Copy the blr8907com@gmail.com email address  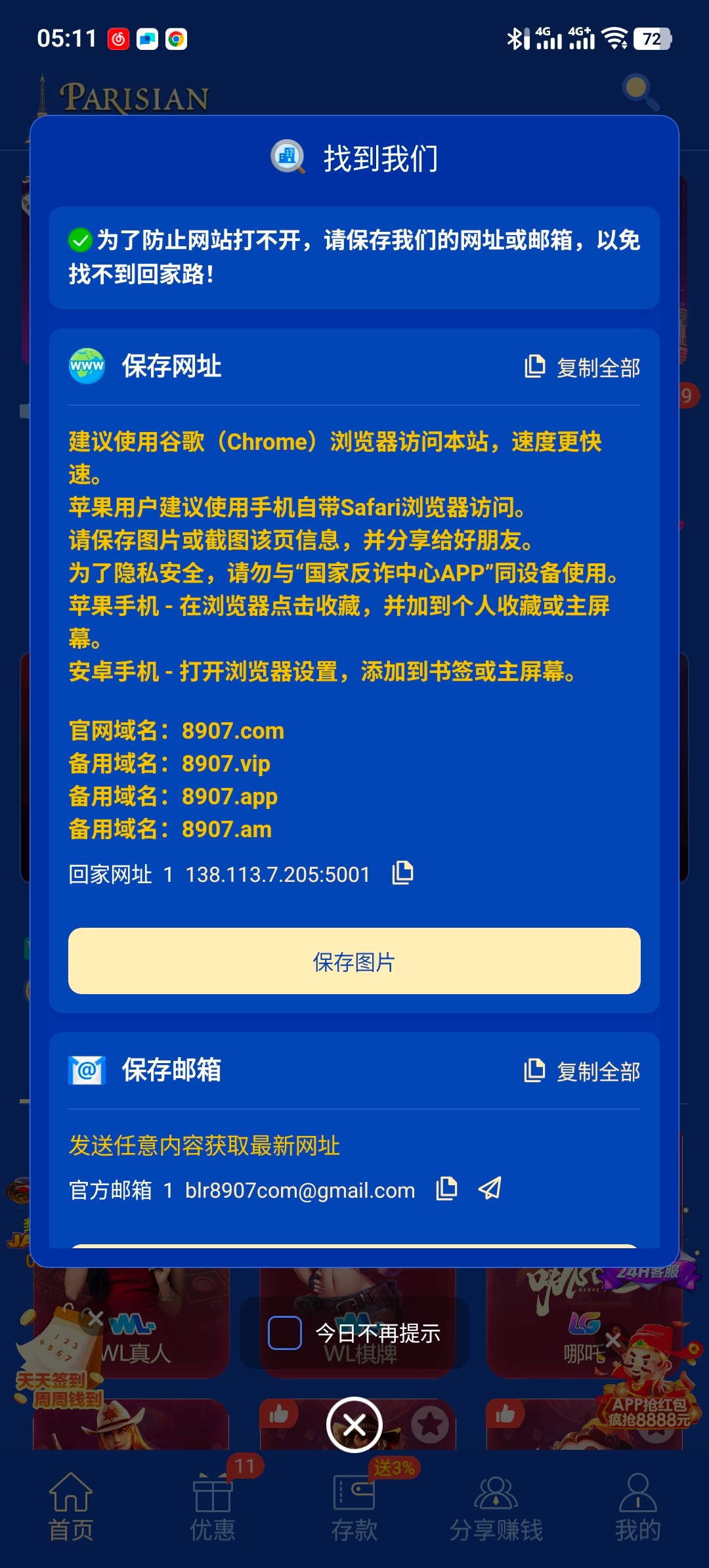point(446,1189)
